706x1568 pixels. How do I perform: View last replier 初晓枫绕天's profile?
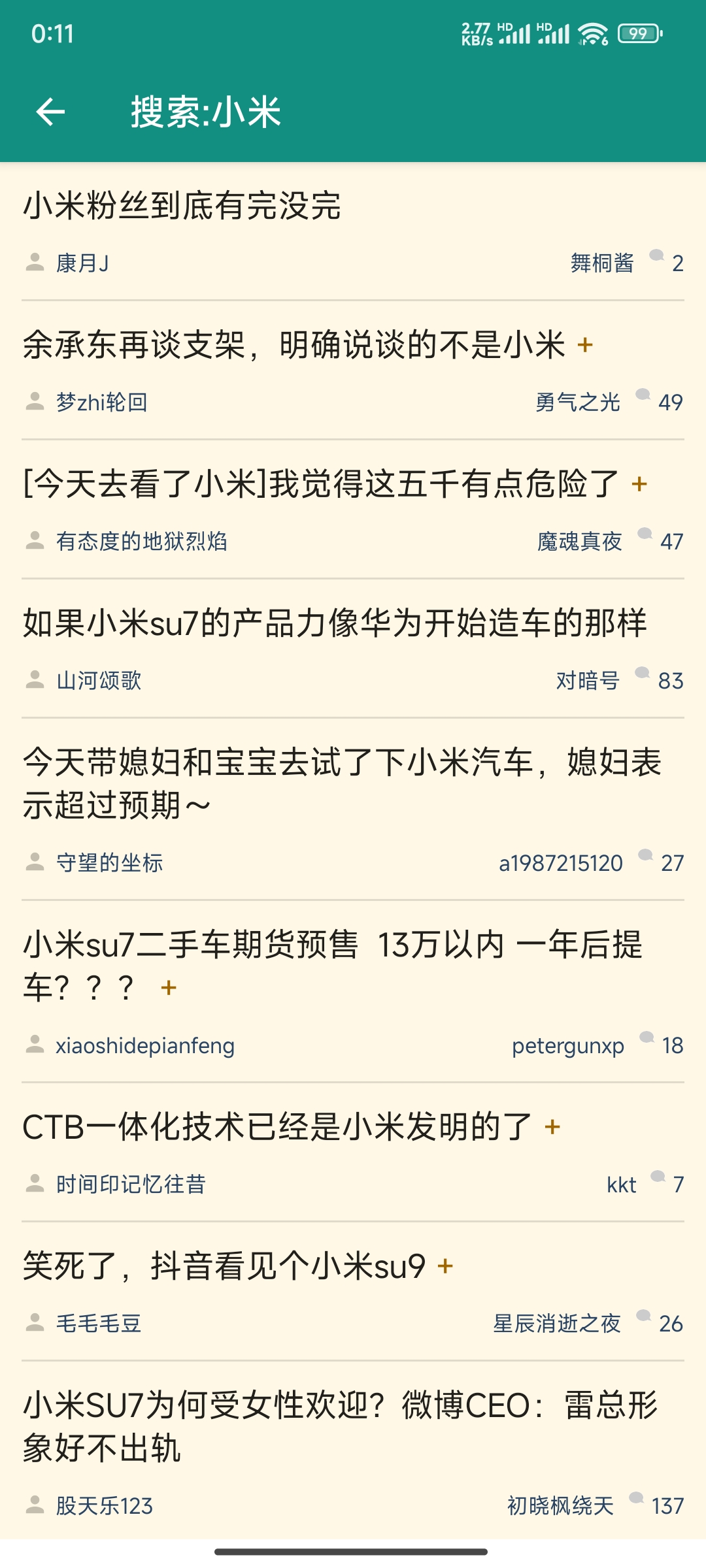pos(560,1506)
